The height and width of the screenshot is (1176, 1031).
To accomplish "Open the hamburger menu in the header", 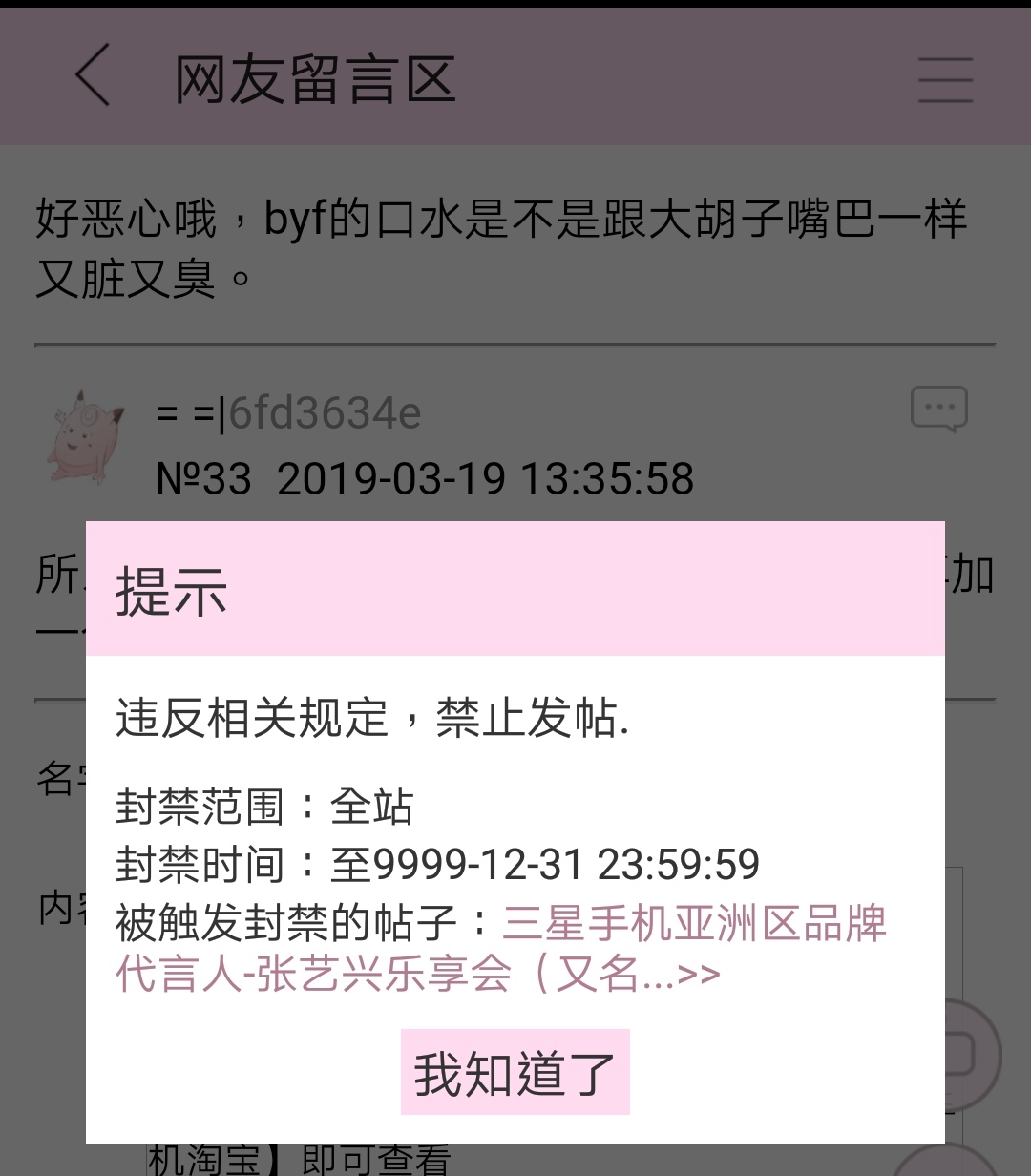I will point(945,79).
